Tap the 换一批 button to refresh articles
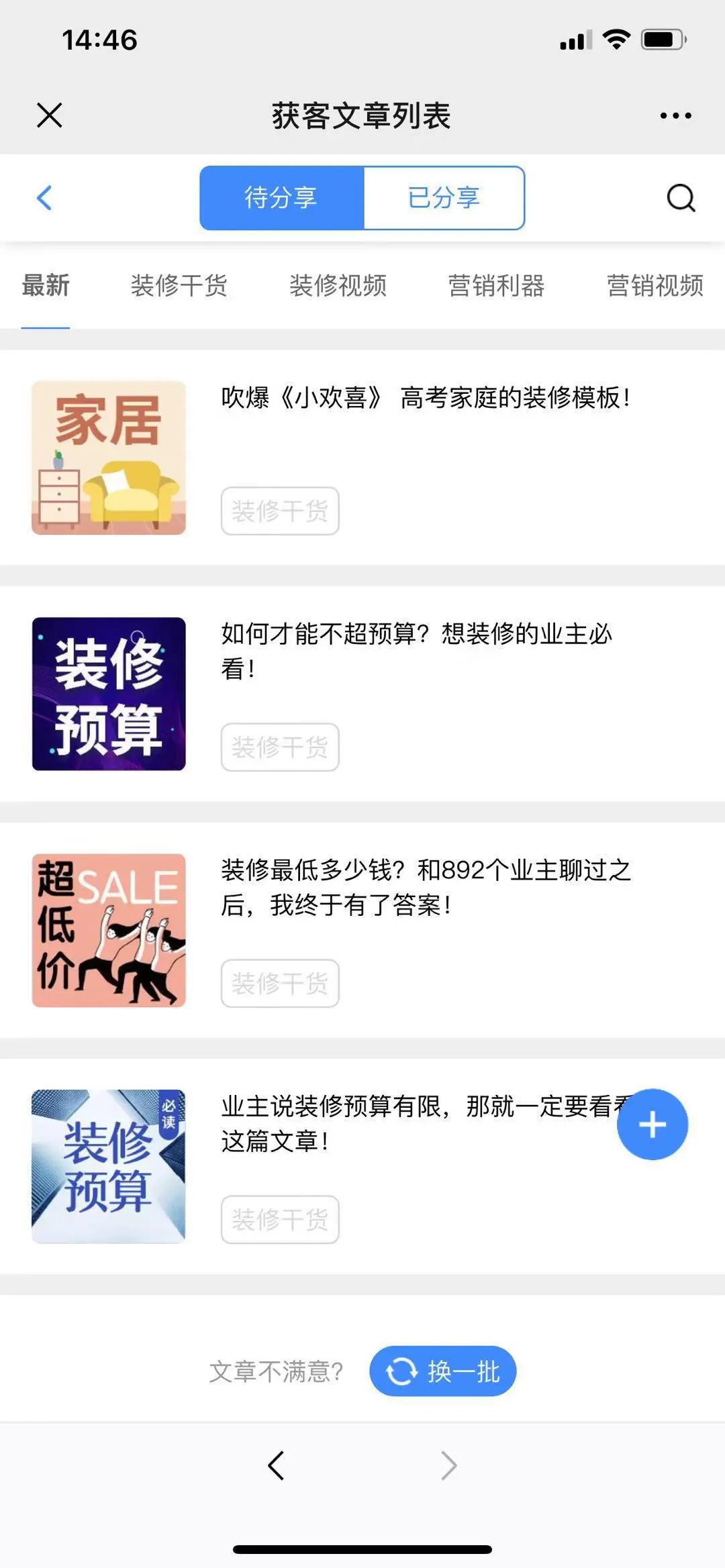Screen dimensions: 725x1568 pos(443,1371)
